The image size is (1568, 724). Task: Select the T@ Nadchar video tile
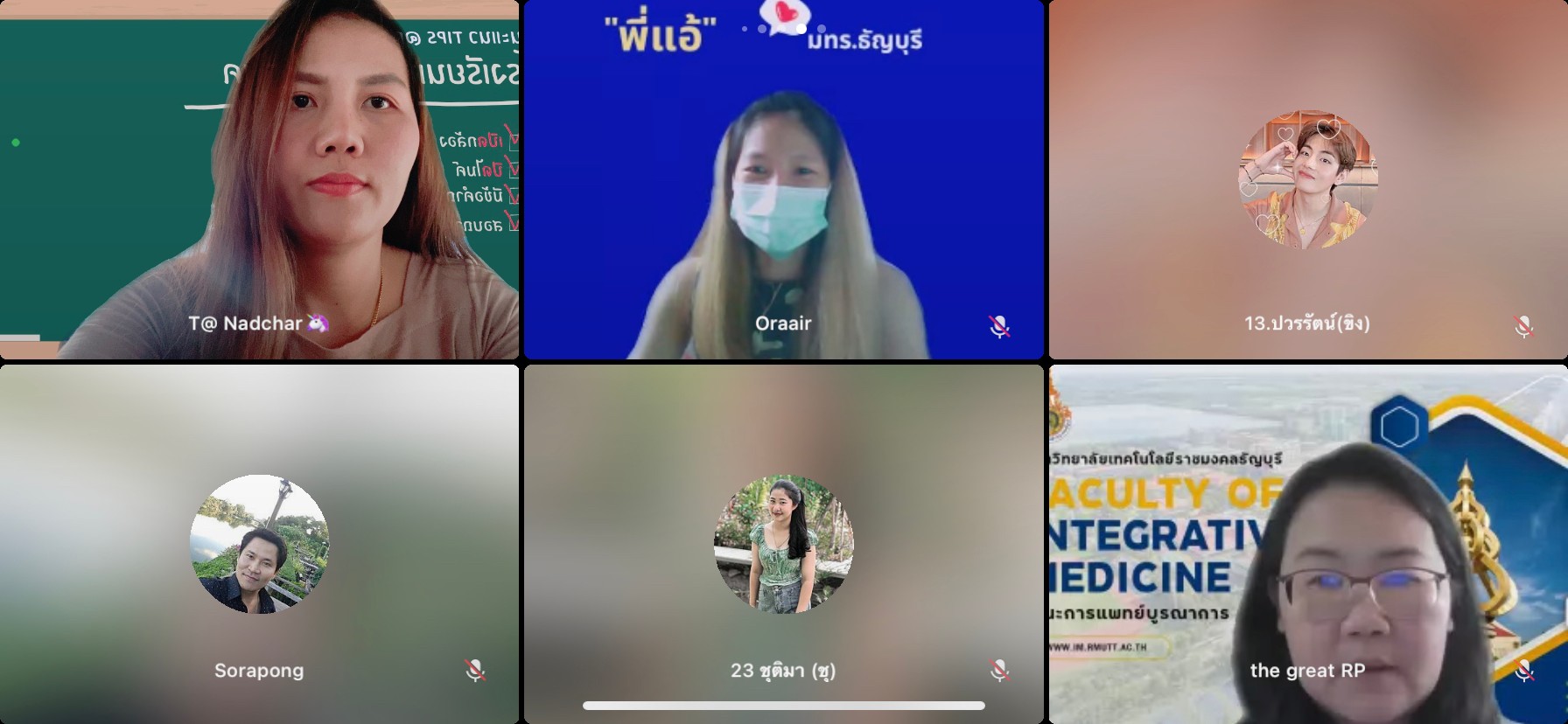click(259, 179)
